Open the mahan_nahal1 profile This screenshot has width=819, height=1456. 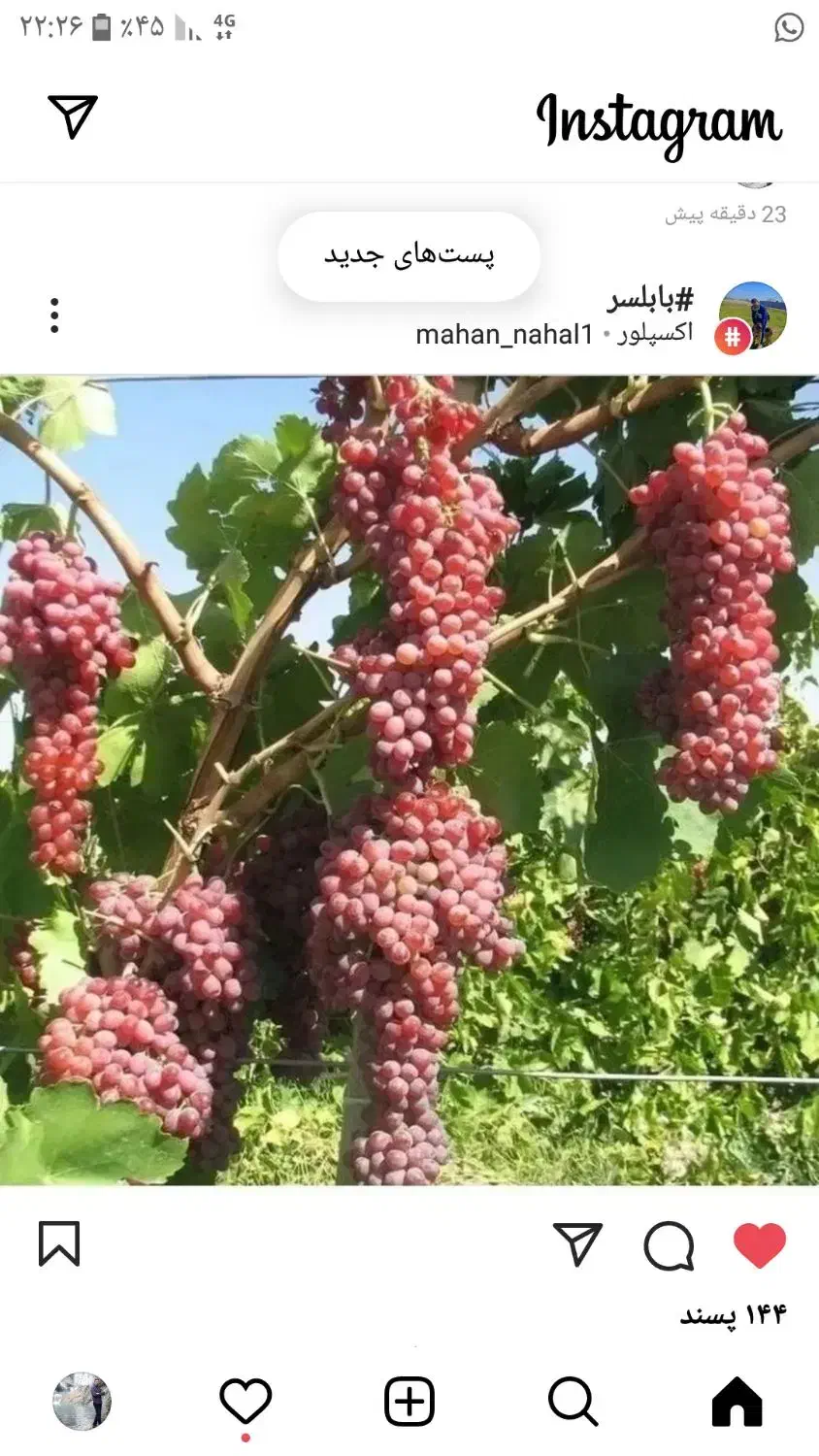click(x=504, y=335)
